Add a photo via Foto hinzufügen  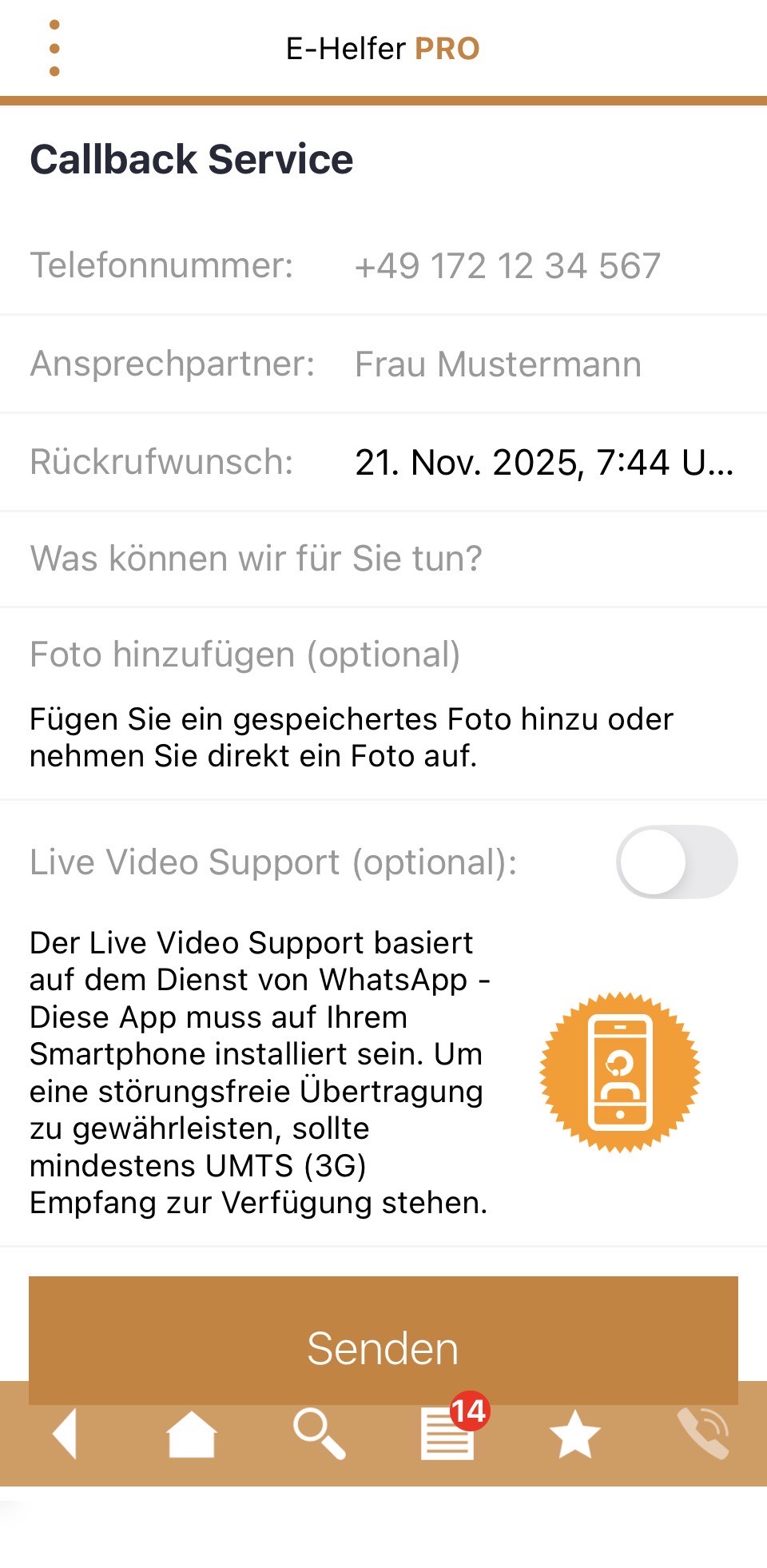[244, 655]
